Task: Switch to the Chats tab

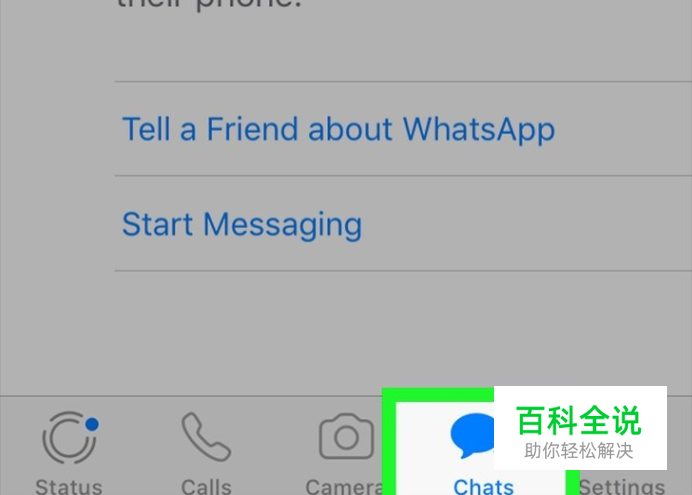Action: pyautogui.click(x=481, y=449)
